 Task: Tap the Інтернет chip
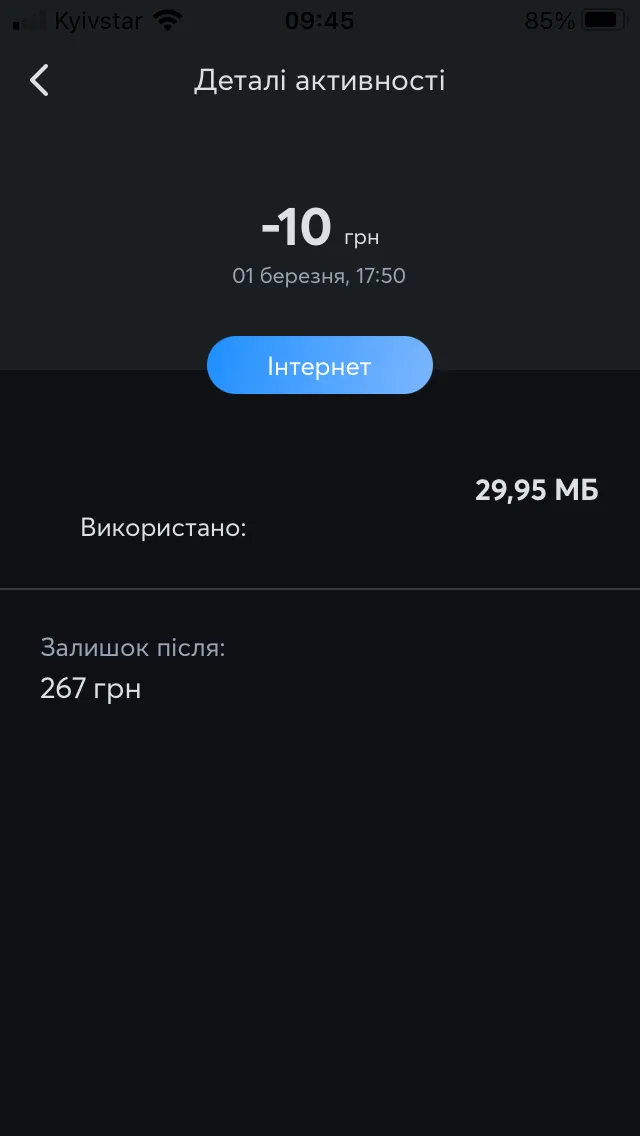[x=320, y=365]
